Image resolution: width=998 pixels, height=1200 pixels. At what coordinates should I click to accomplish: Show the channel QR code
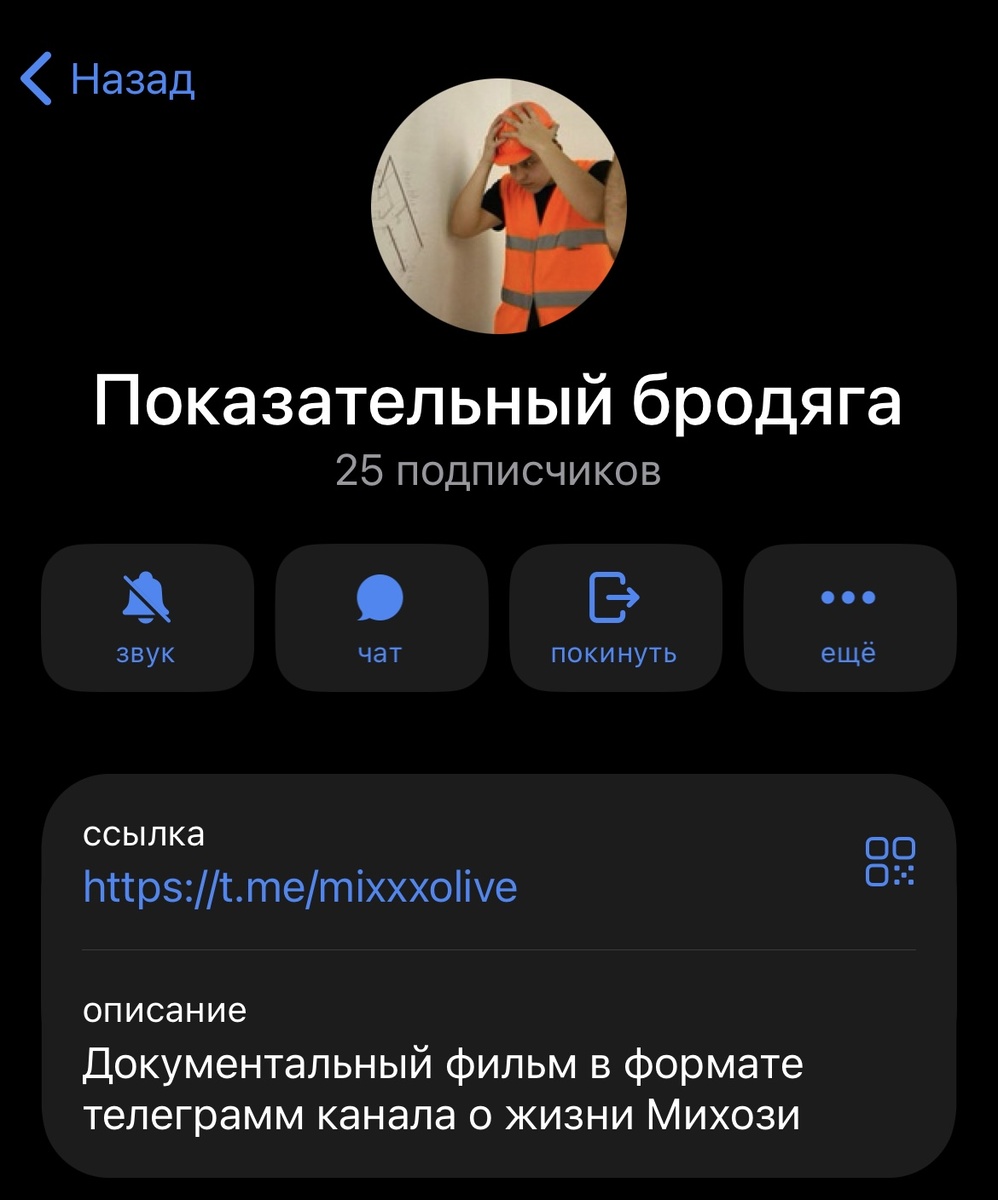[x=889, y=862]
